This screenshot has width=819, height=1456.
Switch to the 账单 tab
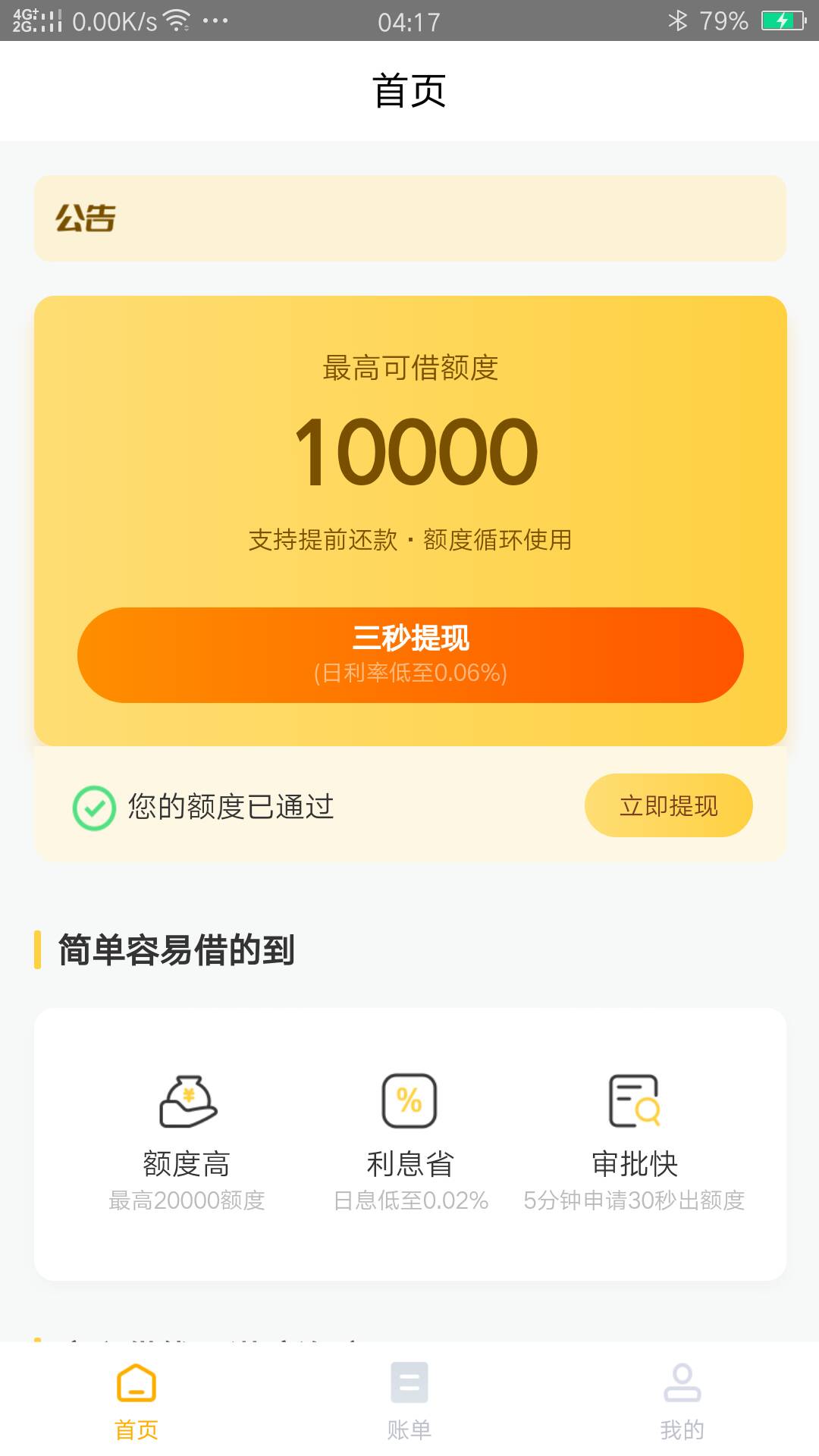409,1401
